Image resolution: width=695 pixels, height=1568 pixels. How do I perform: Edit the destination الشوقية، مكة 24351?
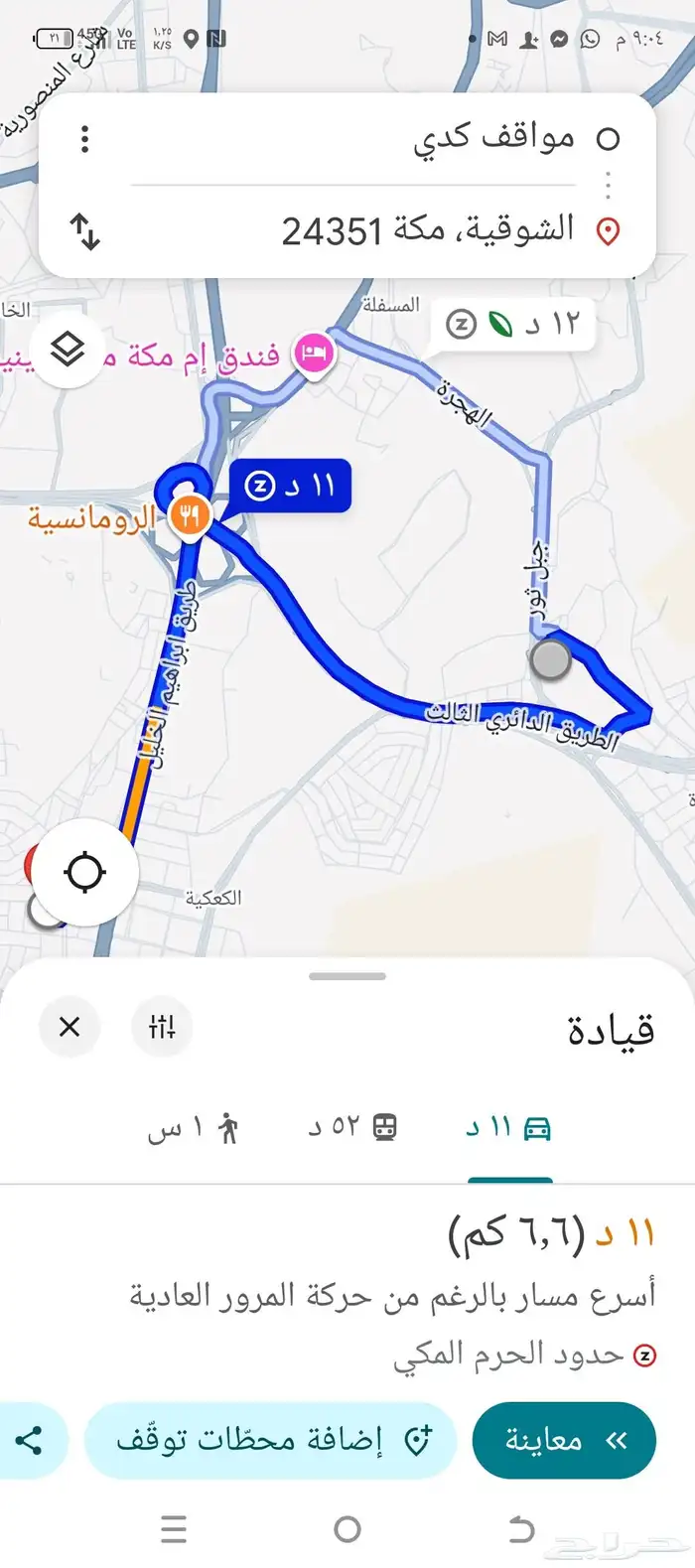(428, 231)
